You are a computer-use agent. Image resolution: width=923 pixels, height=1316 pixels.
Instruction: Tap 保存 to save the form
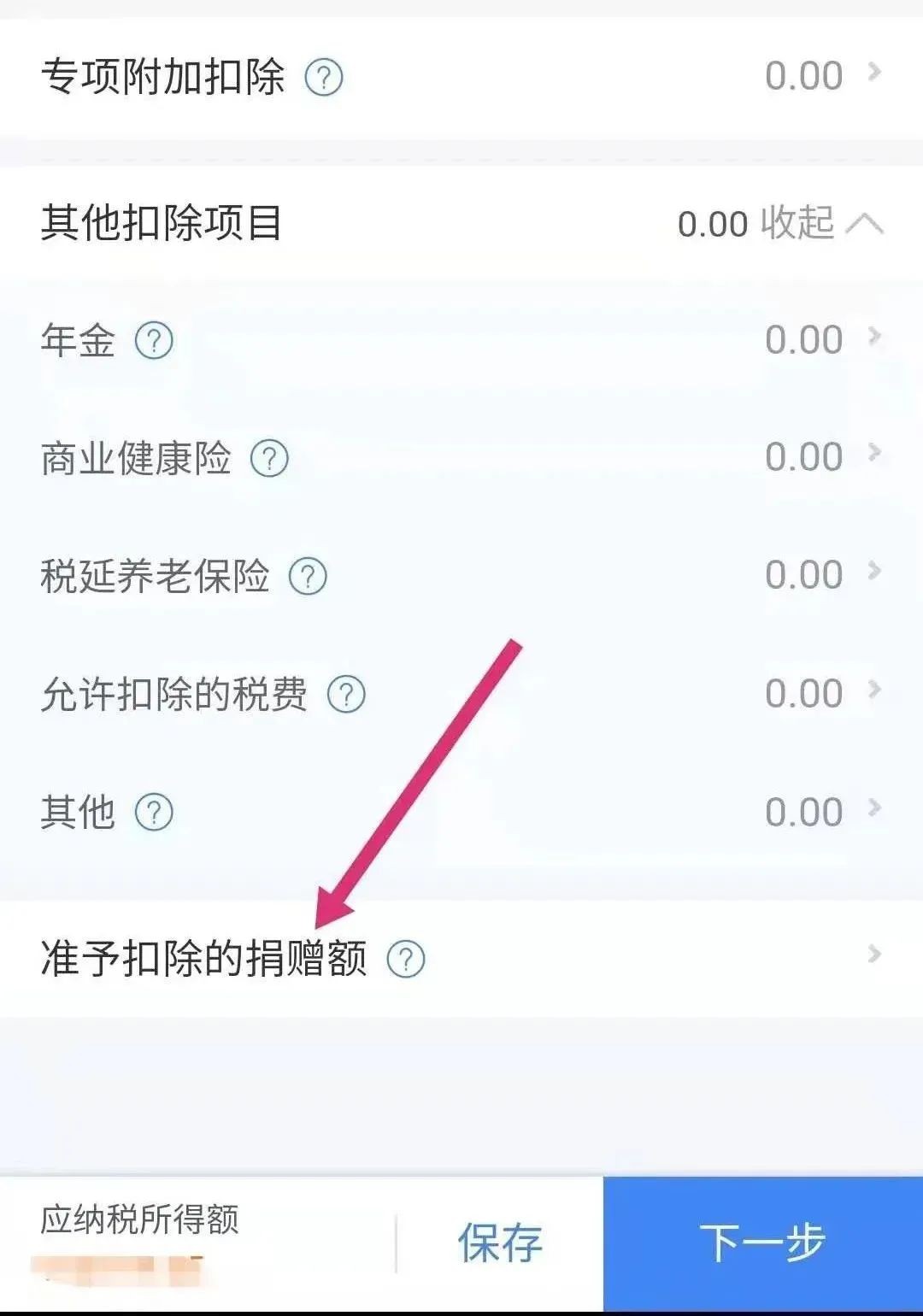coord(500,1243)
